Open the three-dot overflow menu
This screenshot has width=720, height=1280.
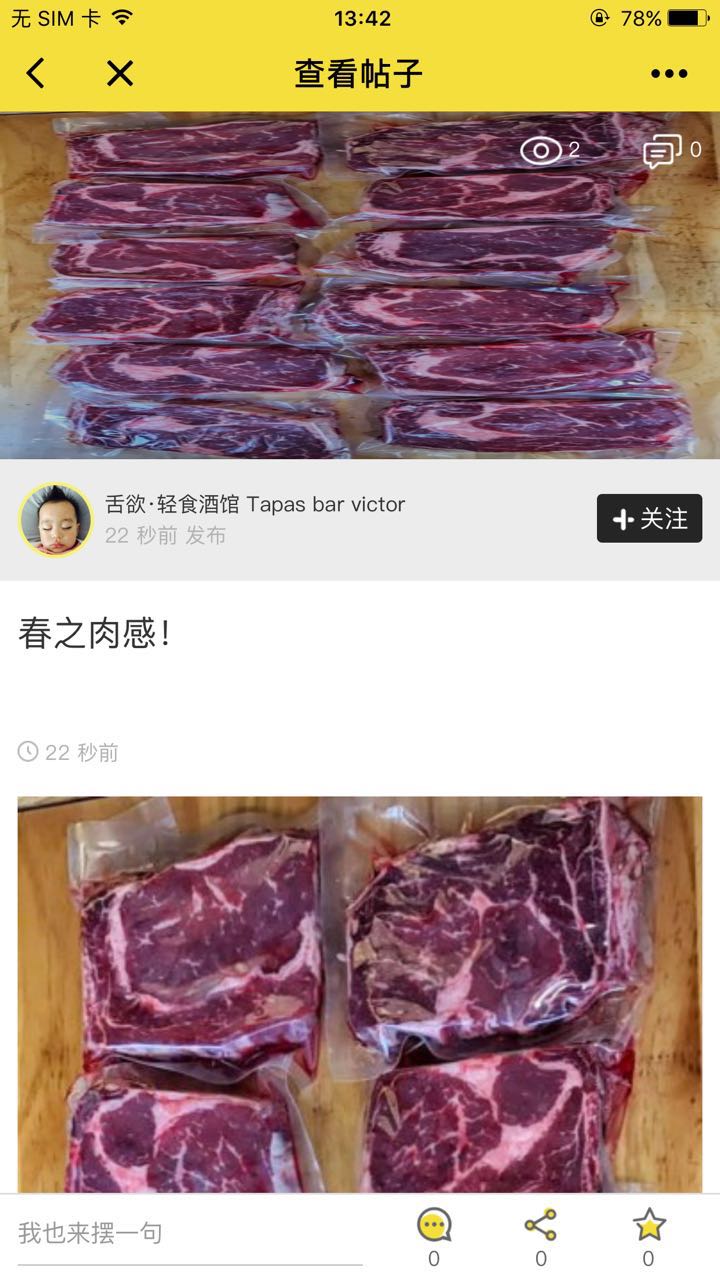pos(669,73)
